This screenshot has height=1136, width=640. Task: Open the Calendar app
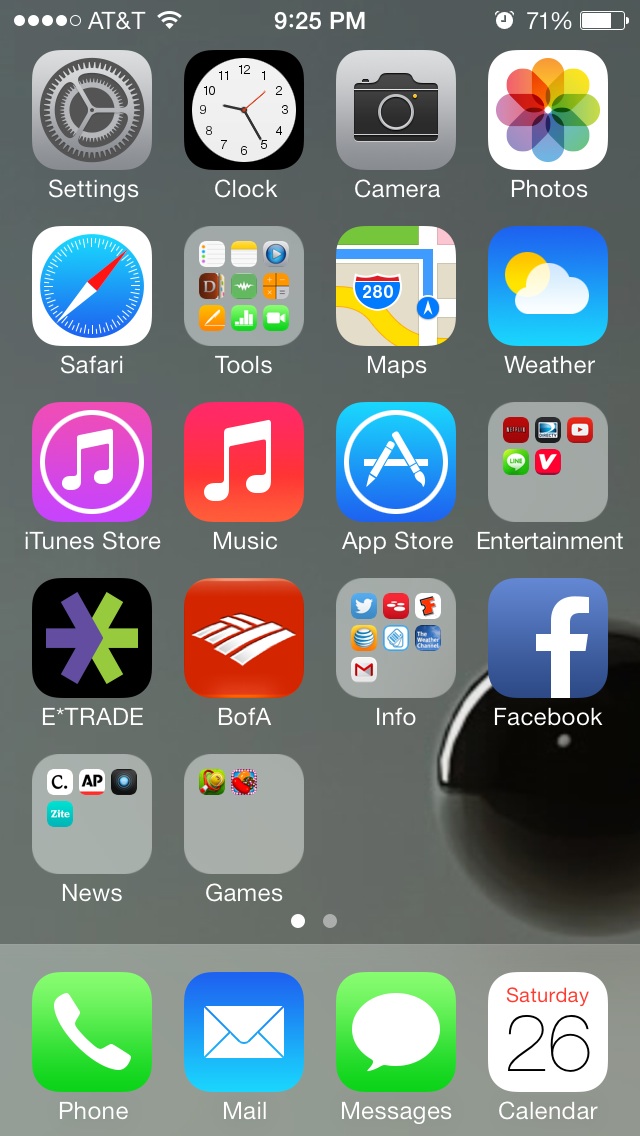click(x=548, y=1032)
